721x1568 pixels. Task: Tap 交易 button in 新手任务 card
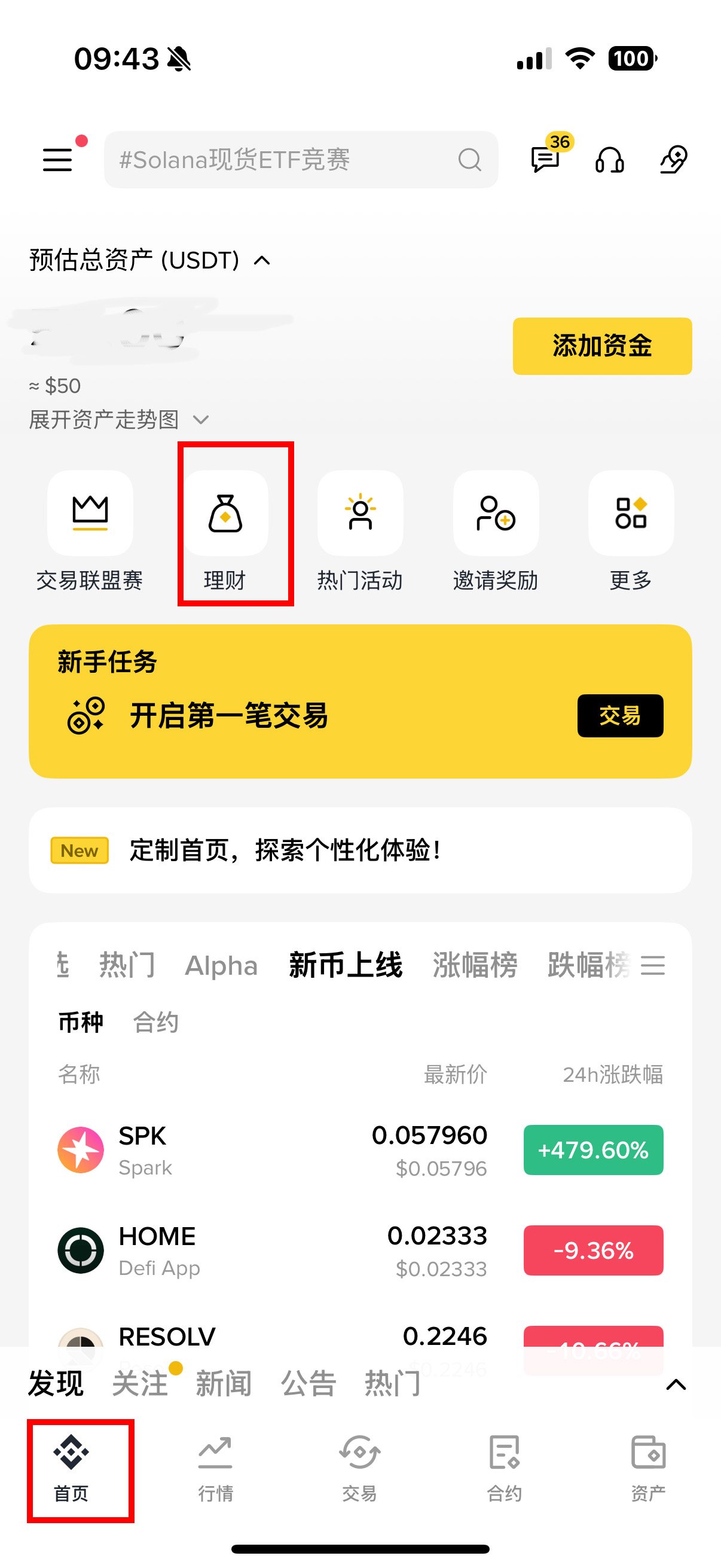[619, 715]
